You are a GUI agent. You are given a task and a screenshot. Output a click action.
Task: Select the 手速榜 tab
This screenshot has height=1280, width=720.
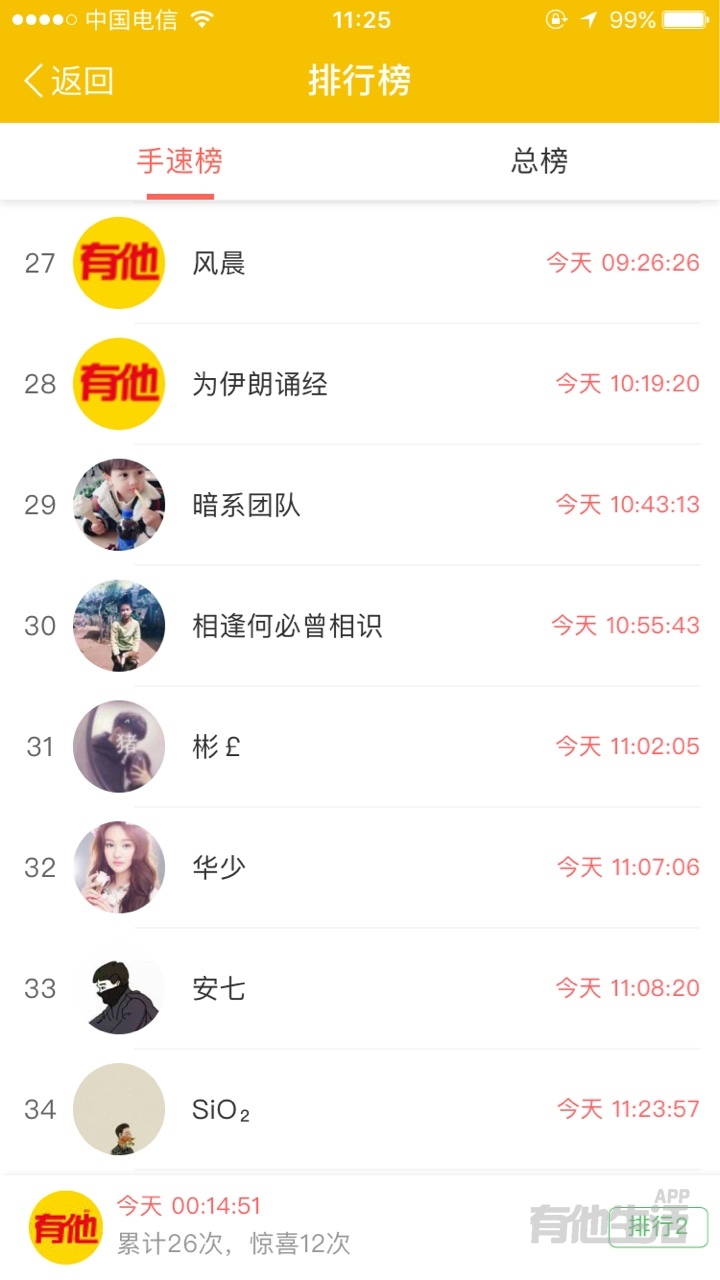[x=180, y=161]
